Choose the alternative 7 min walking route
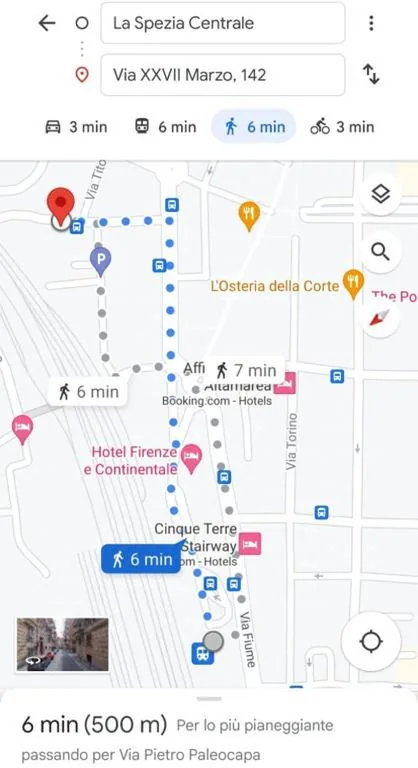 (x=247, y=370)
